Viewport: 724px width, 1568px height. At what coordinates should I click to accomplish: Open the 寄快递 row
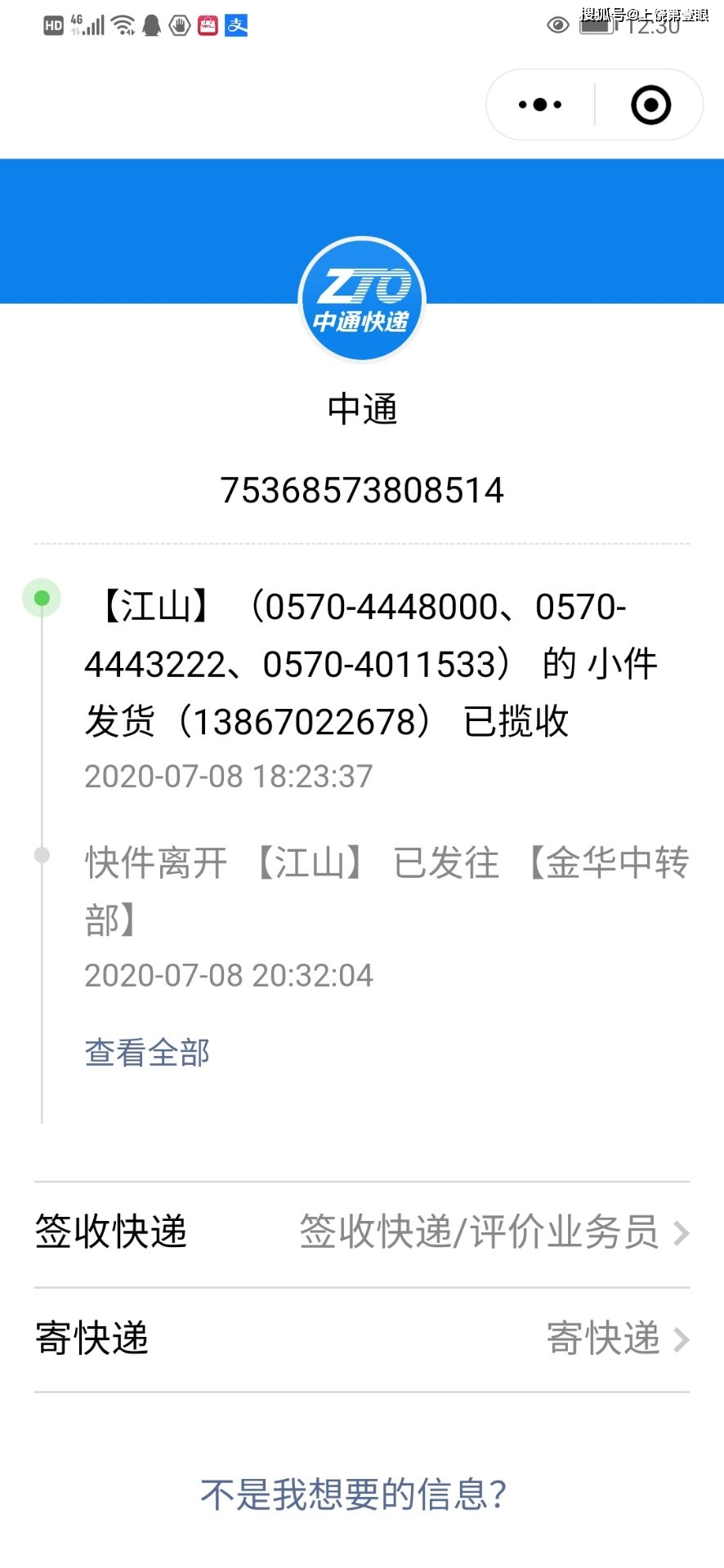click(362, 1339)
